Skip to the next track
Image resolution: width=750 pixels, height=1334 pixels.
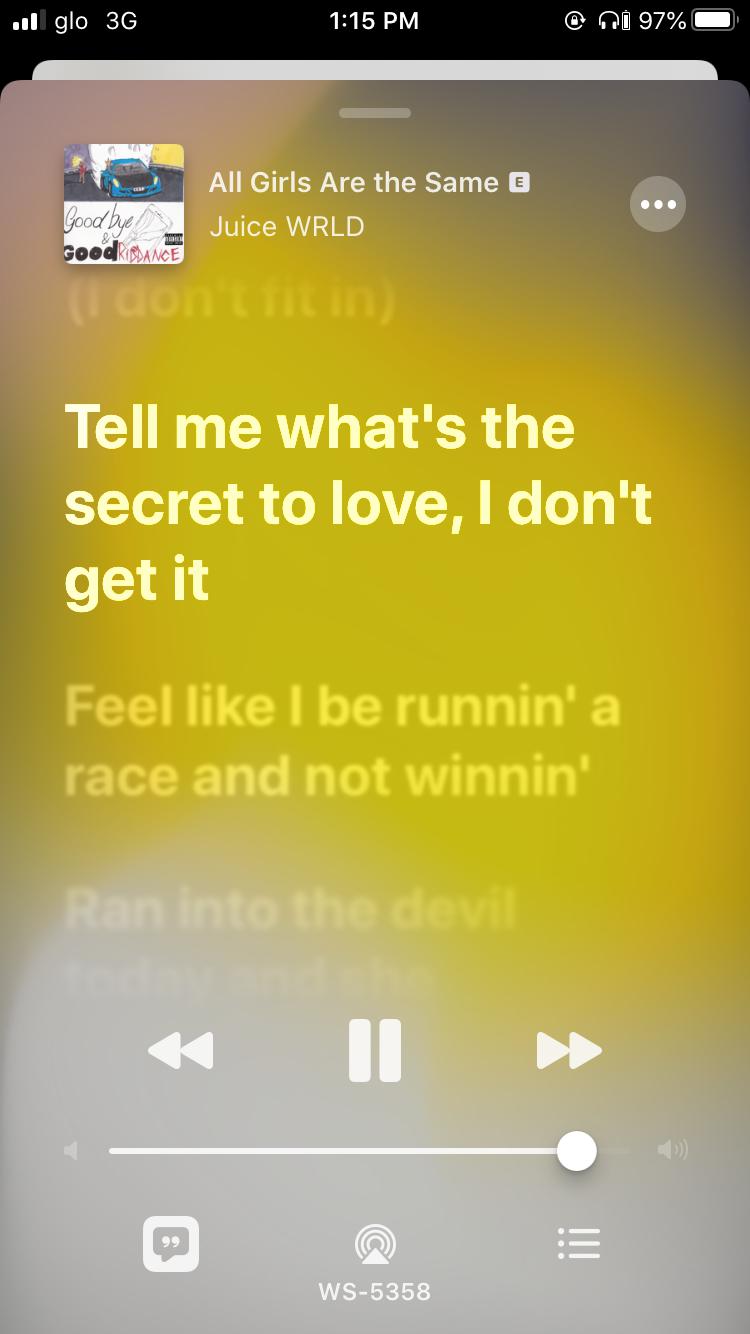(x=569, y=1050)
